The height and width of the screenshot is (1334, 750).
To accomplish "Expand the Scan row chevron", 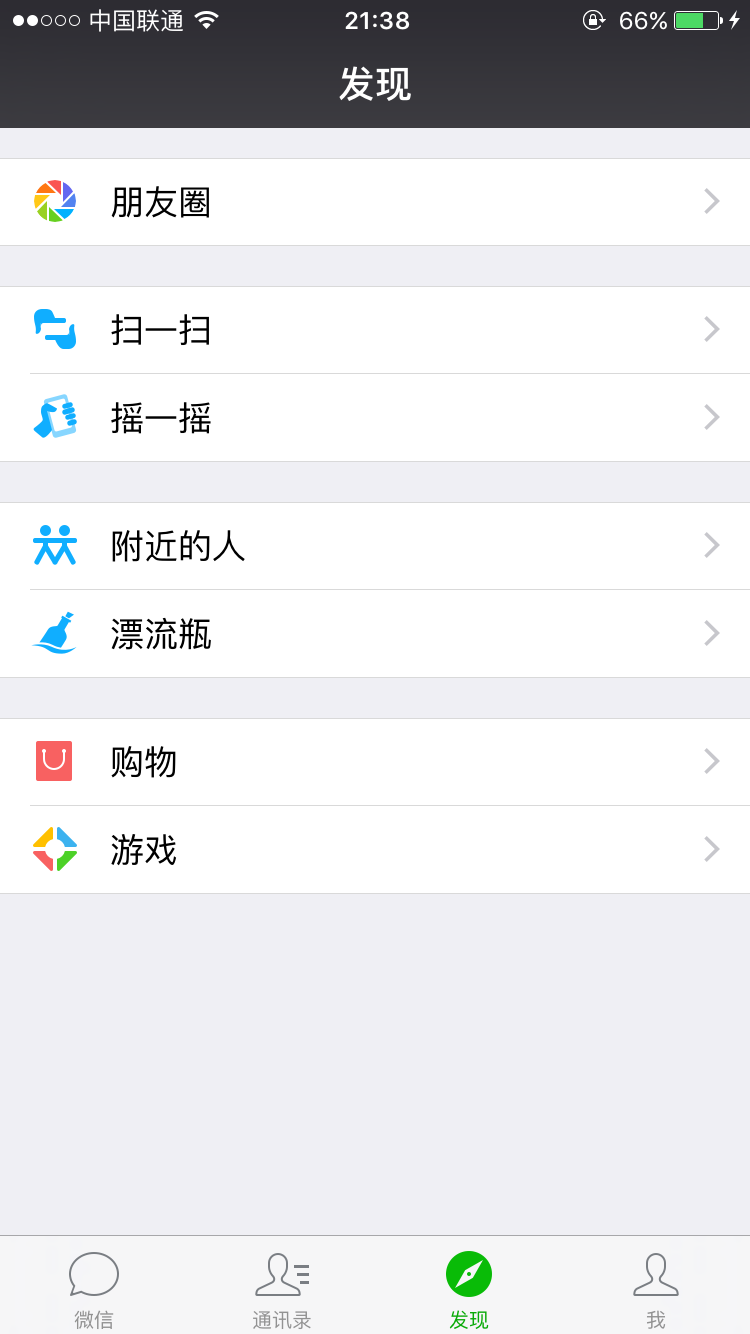I will point(711,329).
